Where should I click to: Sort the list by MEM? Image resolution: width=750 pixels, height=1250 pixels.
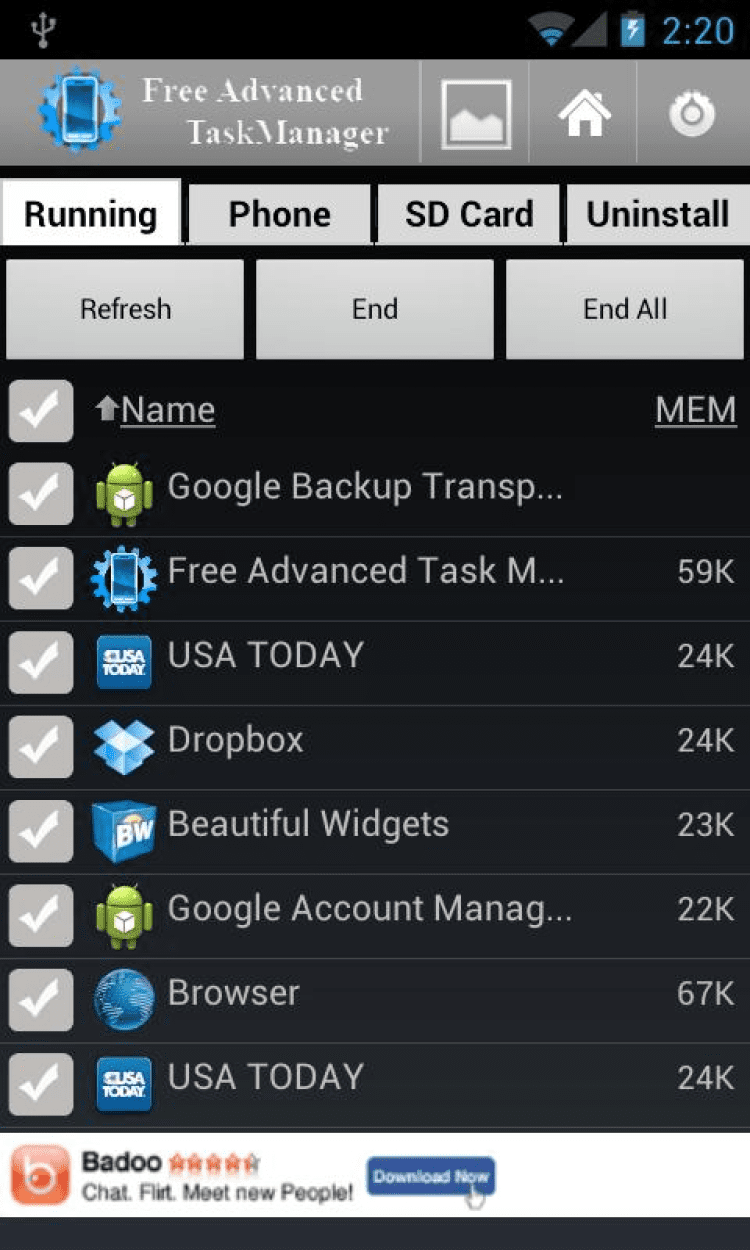(x=695, y=410)
